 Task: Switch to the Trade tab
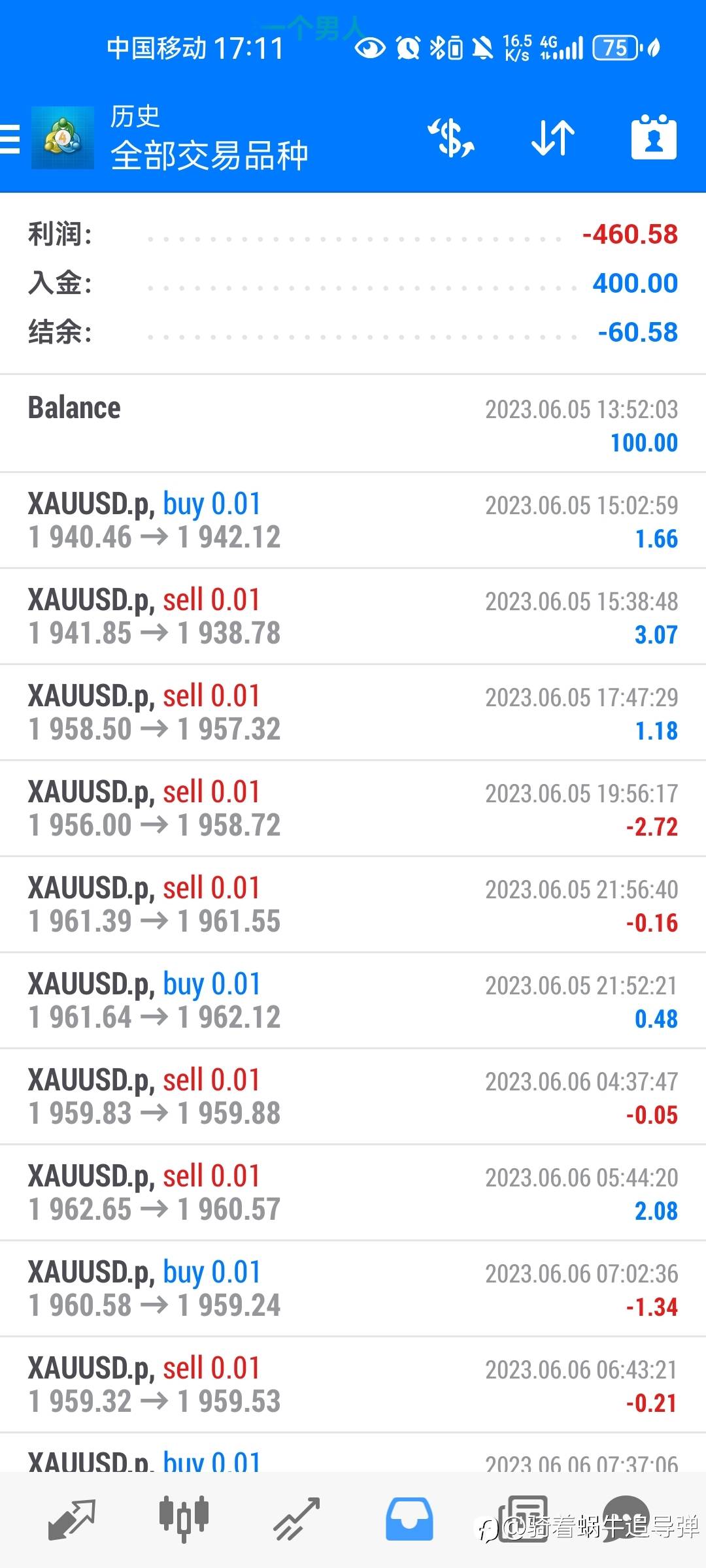[297, 1519]
